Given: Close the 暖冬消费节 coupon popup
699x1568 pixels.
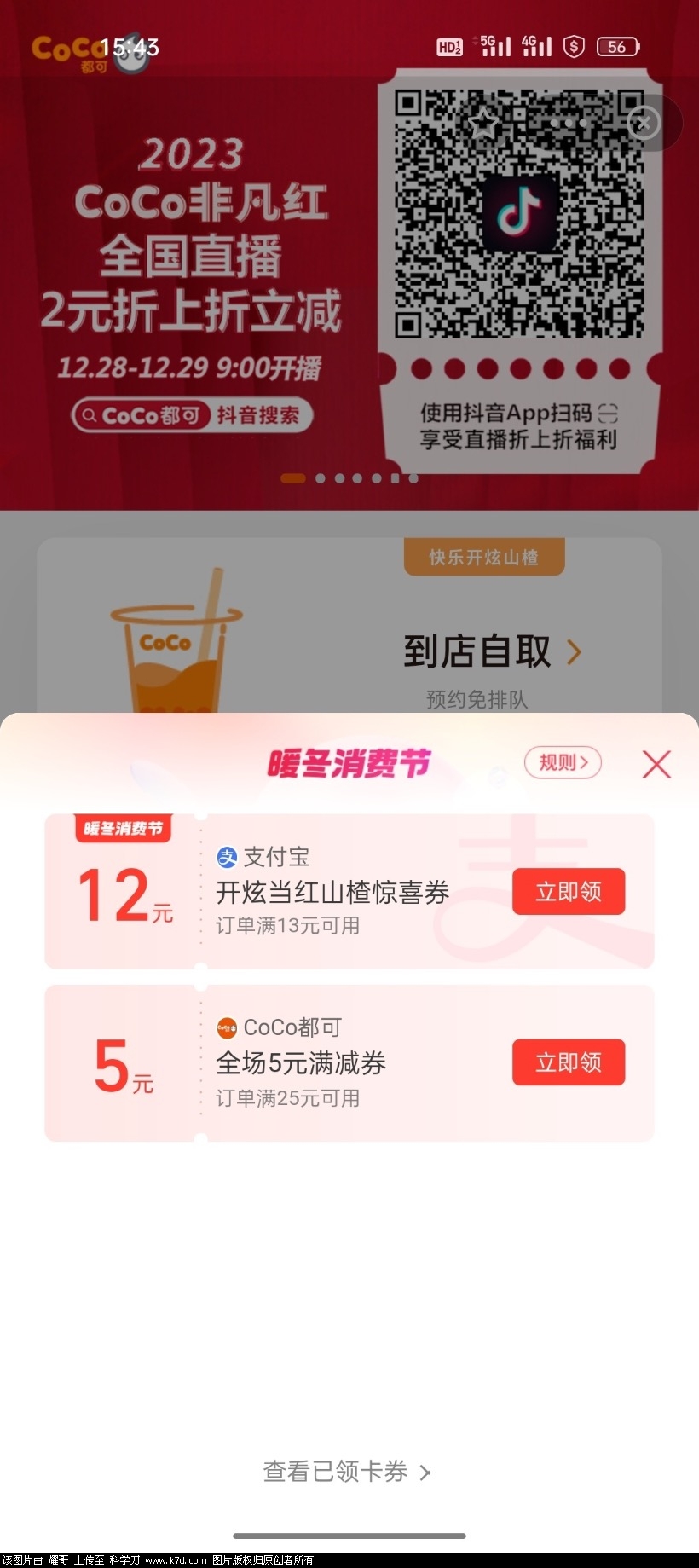Looking at the screenshot, I should (x=656, y=764).
